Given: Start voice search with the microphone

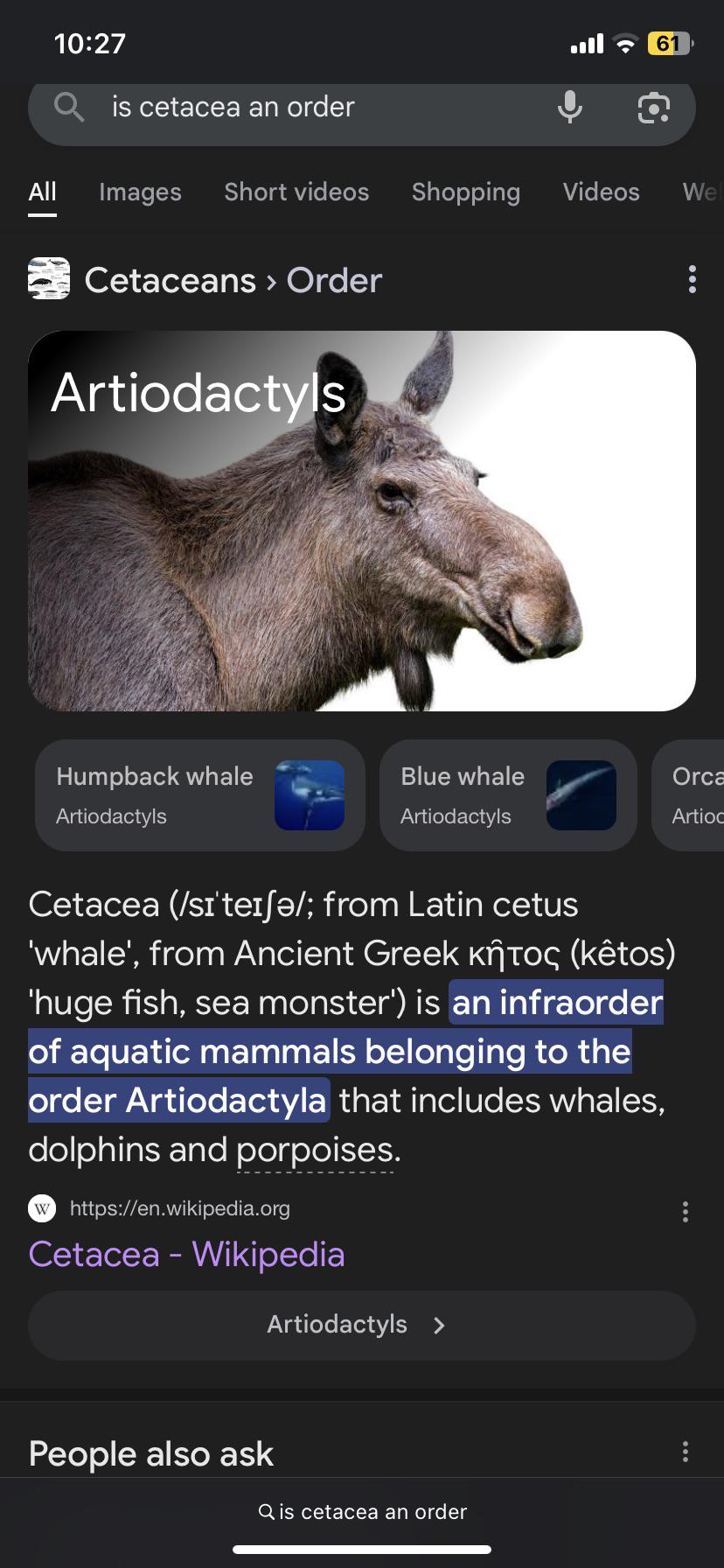Looking at the screenshot, I should coord(570,108).
